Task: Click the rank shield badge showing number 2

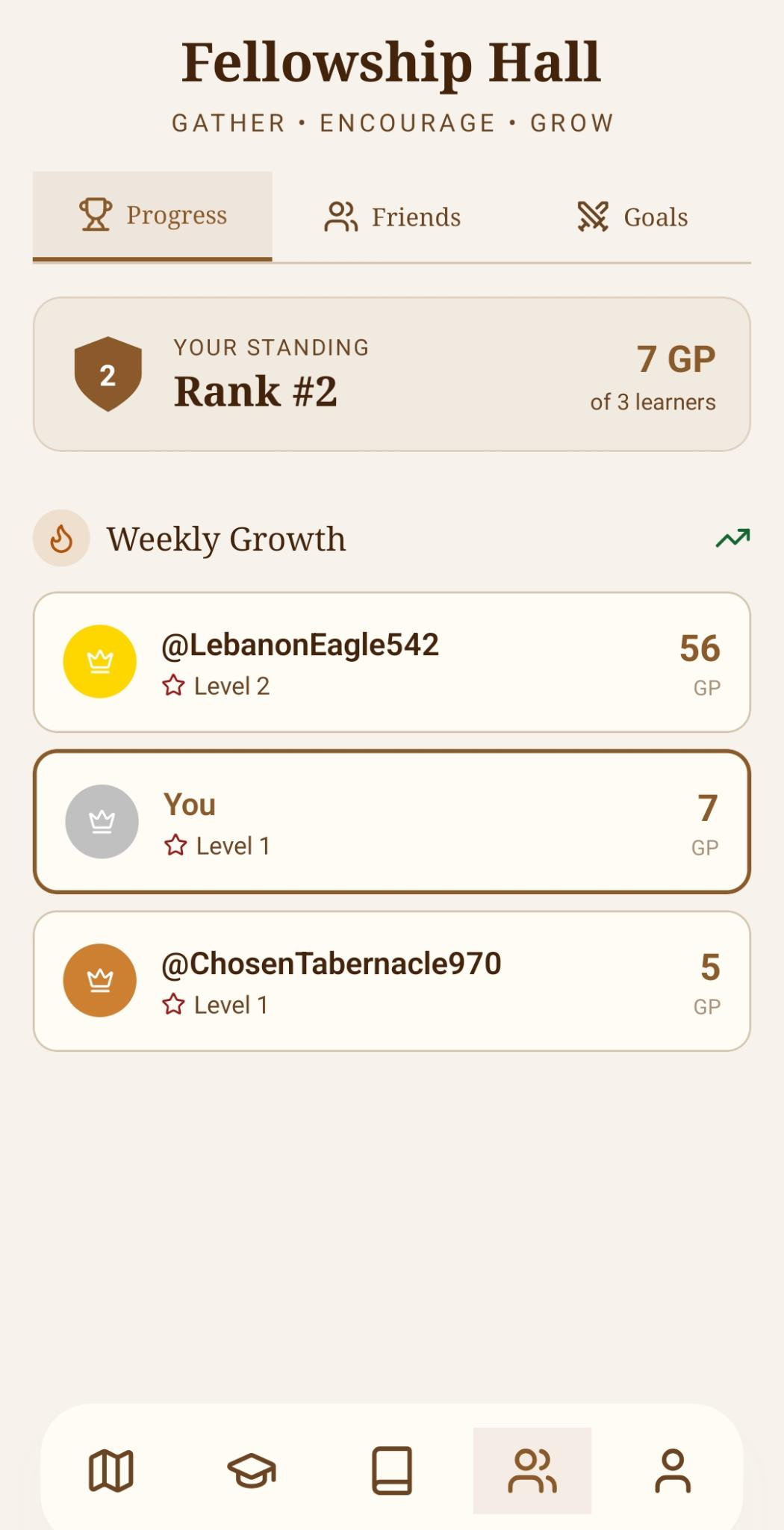Action: [110, 374]
